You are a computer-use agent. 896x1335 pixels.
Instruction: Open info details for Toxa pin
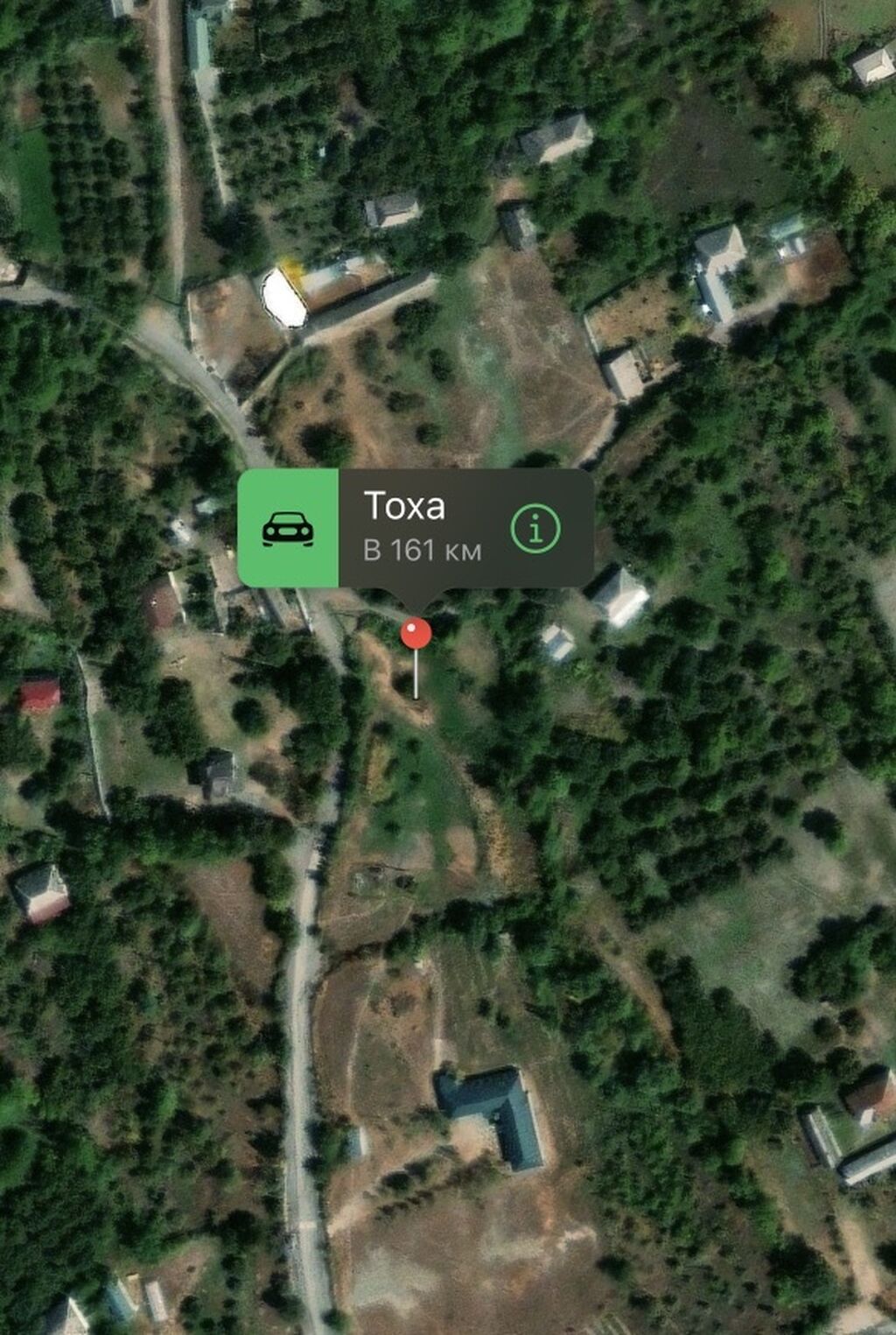click(535, 529)
